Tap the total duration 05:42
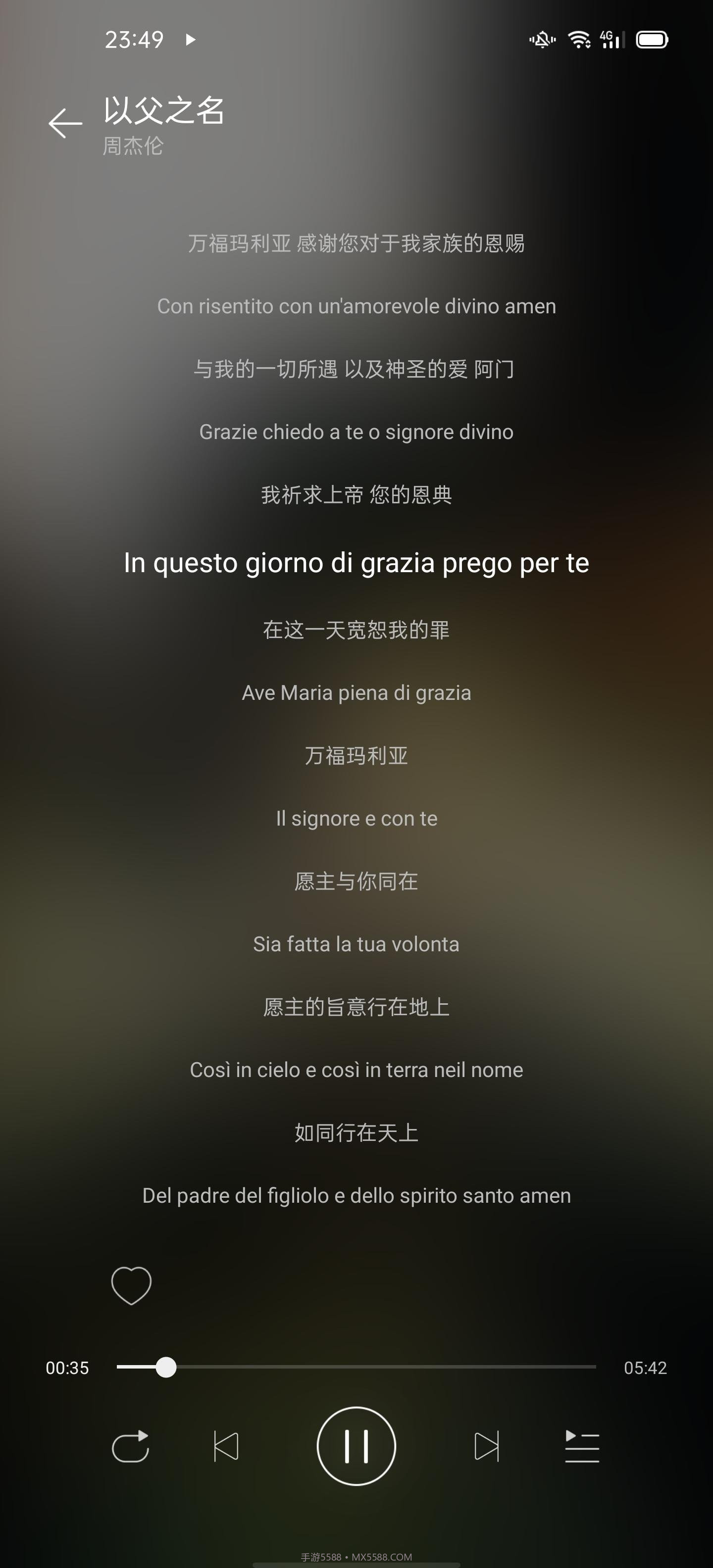The height and width of the screenshot is (1568, 713). click(x=646, y=1367)
